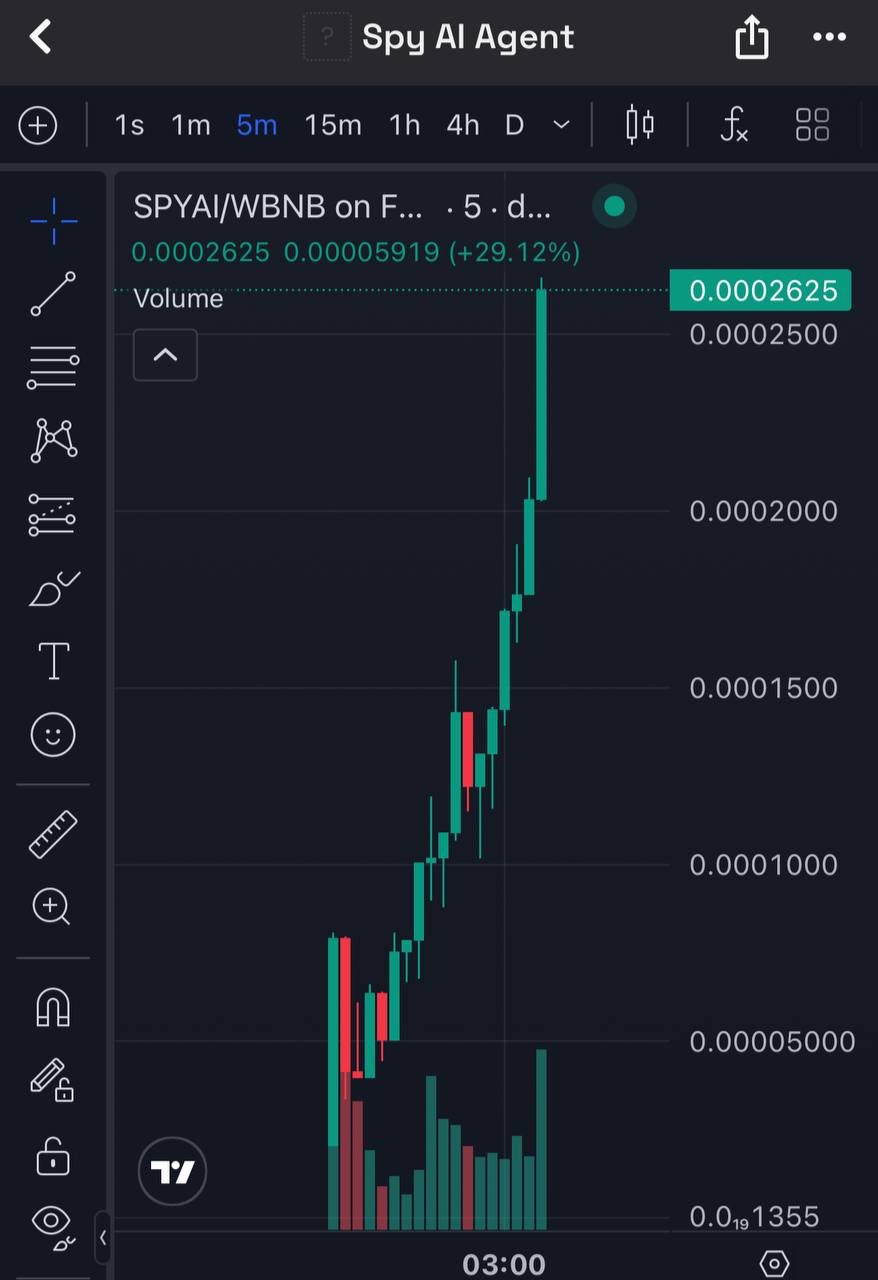Open the emoji sticker tool
The width and height of the screenshot is (878, 1280).
[x=53, y=736]
